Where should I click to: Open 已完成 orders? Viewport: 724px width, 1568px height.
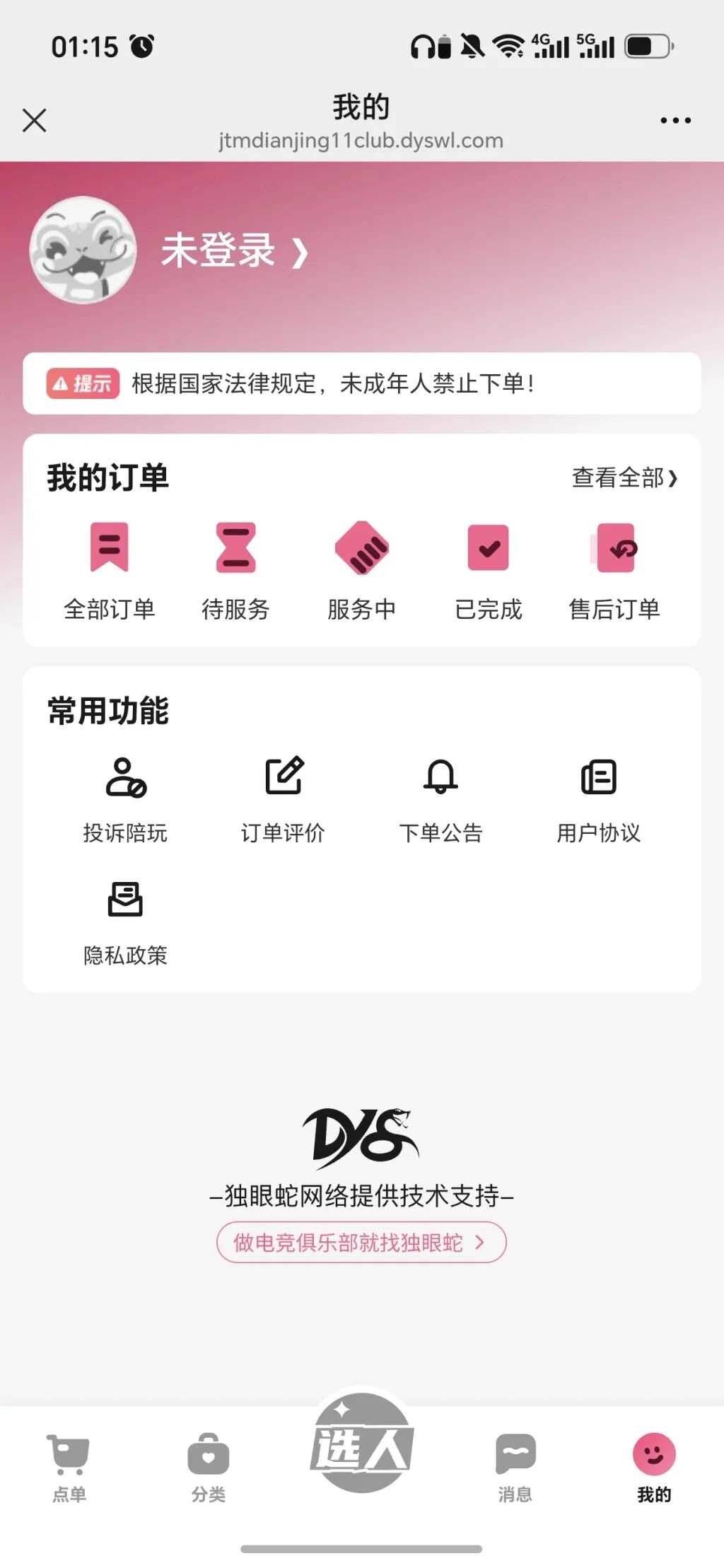coord(488,571)
